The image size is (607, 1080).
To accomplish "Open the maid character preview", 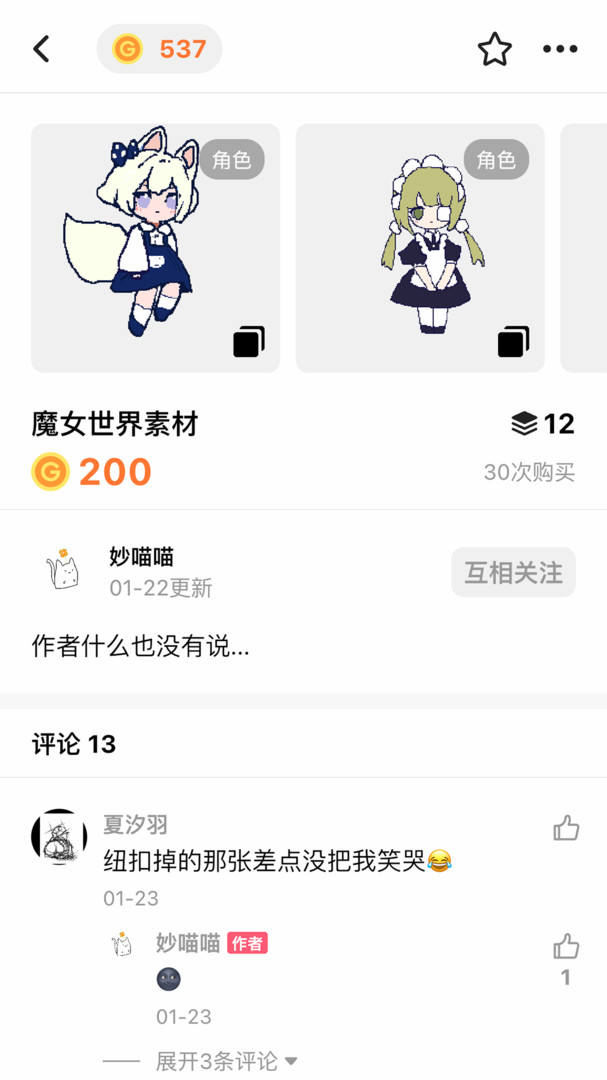I will 420,248.
